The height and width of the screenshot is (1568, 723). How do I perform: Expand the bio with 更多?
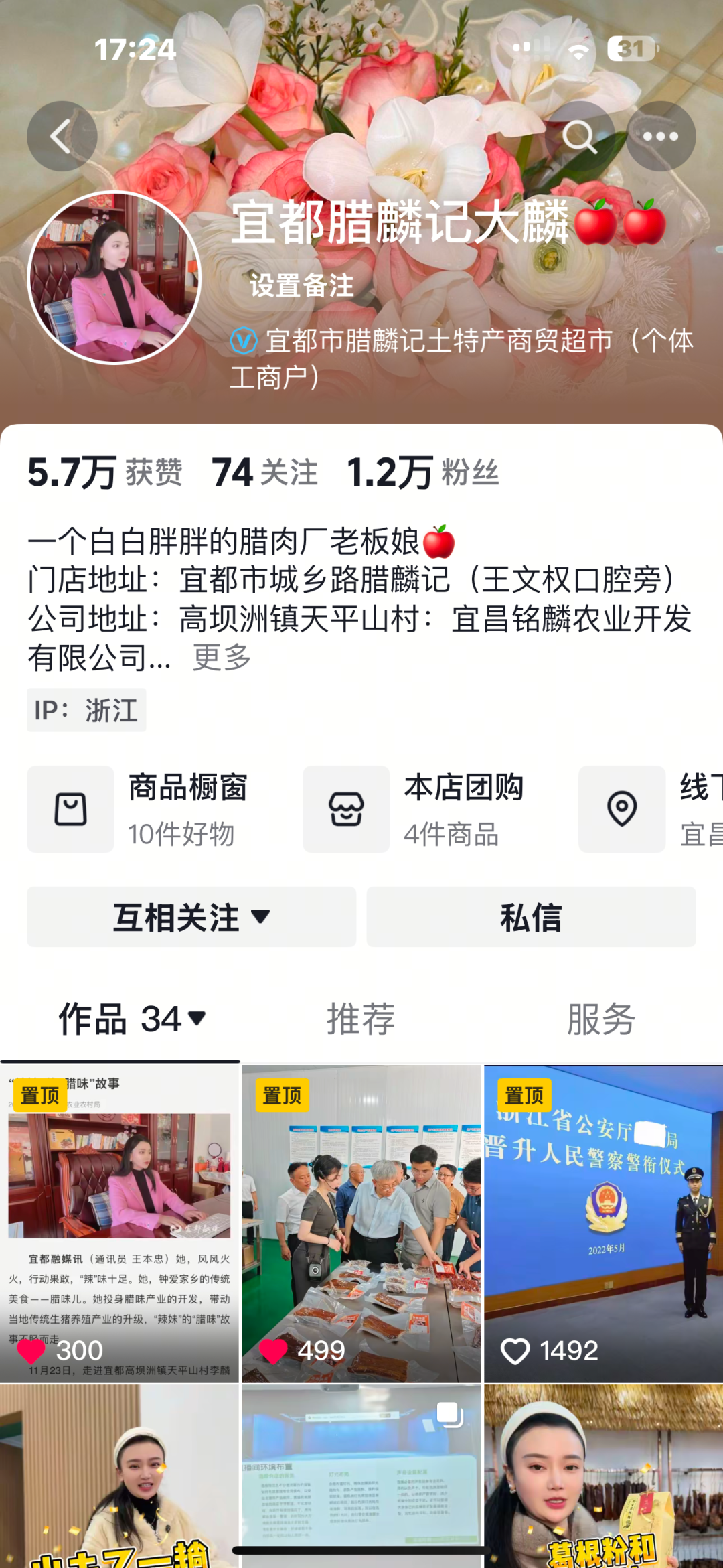pos(222,658)
